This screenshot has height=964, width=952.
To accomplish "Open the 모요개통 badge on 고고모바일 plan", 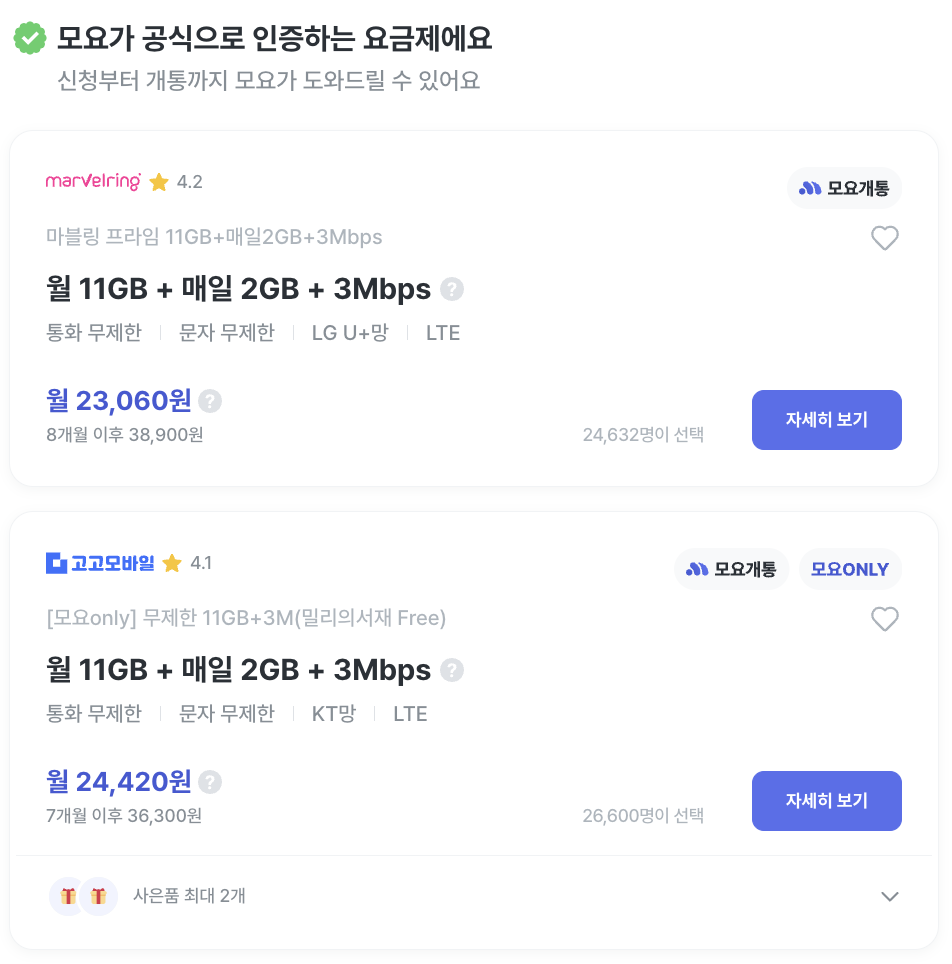I will click(731, 569).
